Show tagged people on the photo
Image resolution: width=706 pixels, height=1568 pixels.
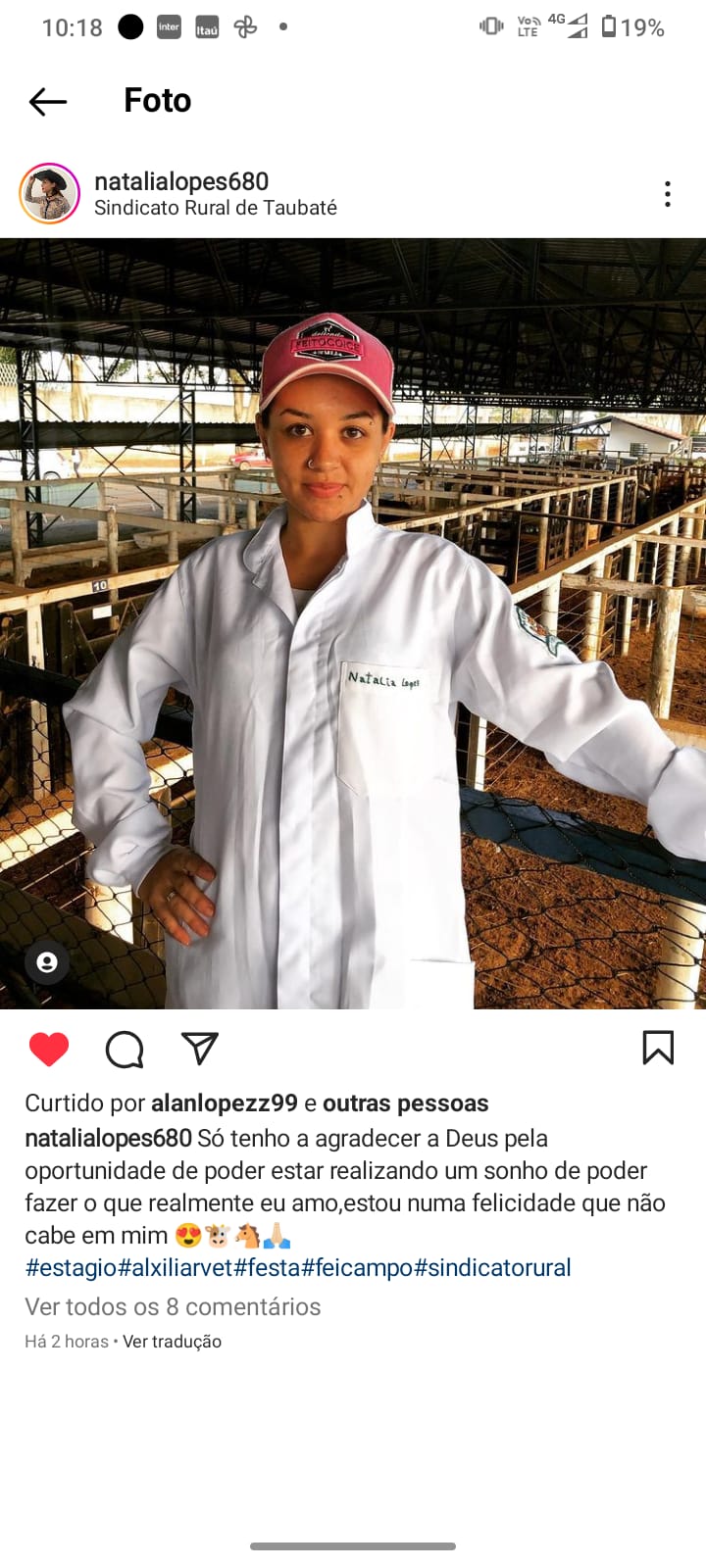tap(47, 962)
